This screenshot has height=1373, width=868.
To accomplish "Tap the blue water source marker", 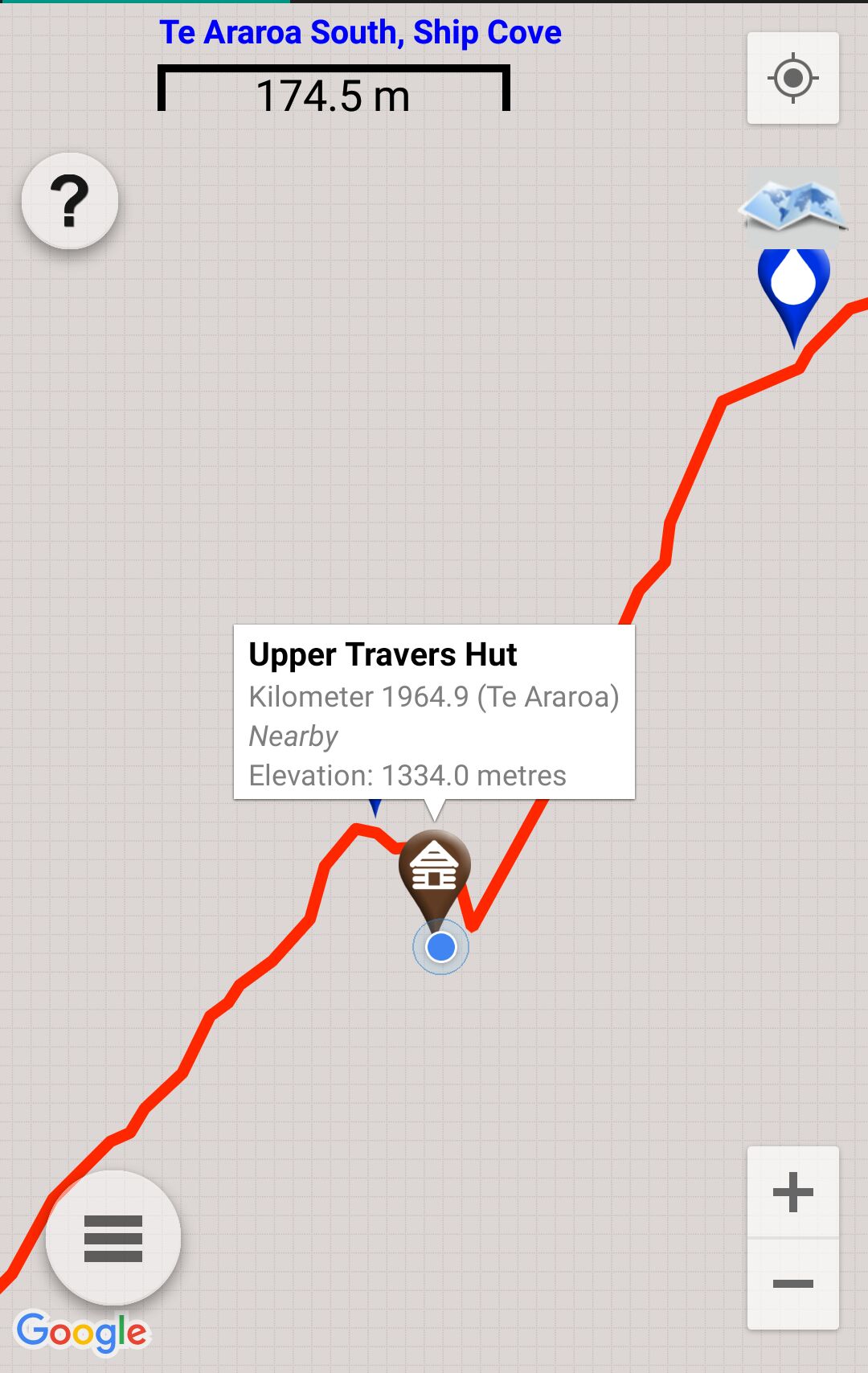I will (793, 286).
